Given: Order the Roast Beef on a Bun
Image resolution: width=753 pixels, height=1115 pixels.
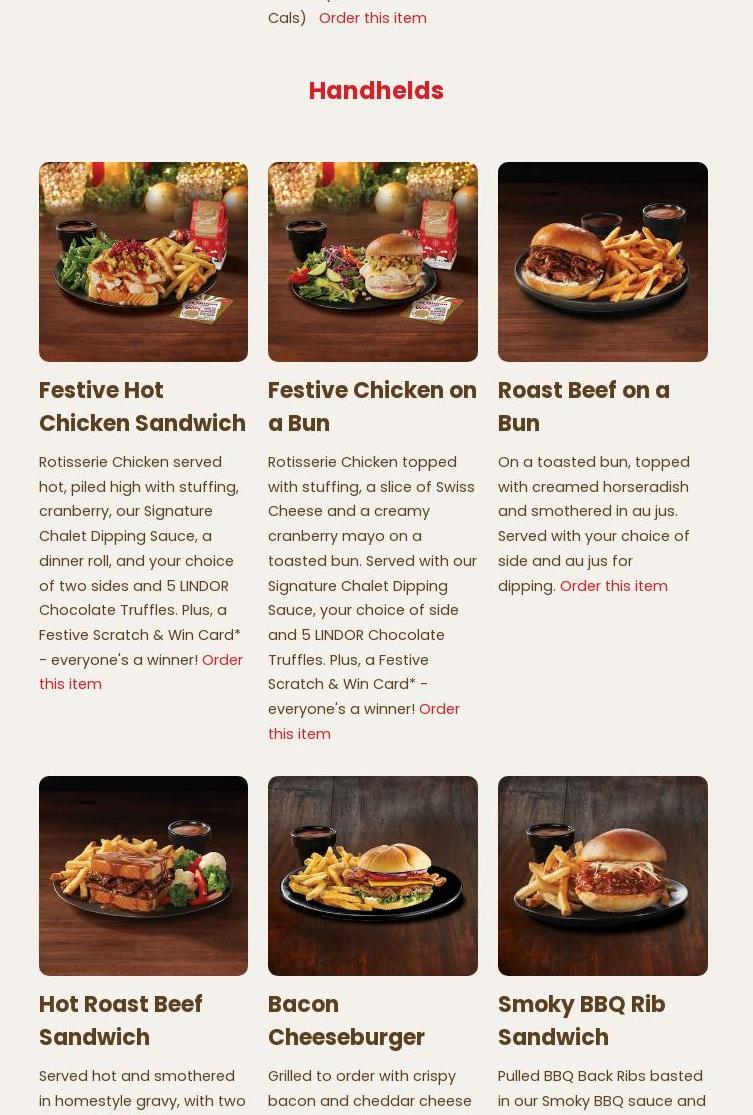Looking at the screenshot, I should [x=613, y=586].
